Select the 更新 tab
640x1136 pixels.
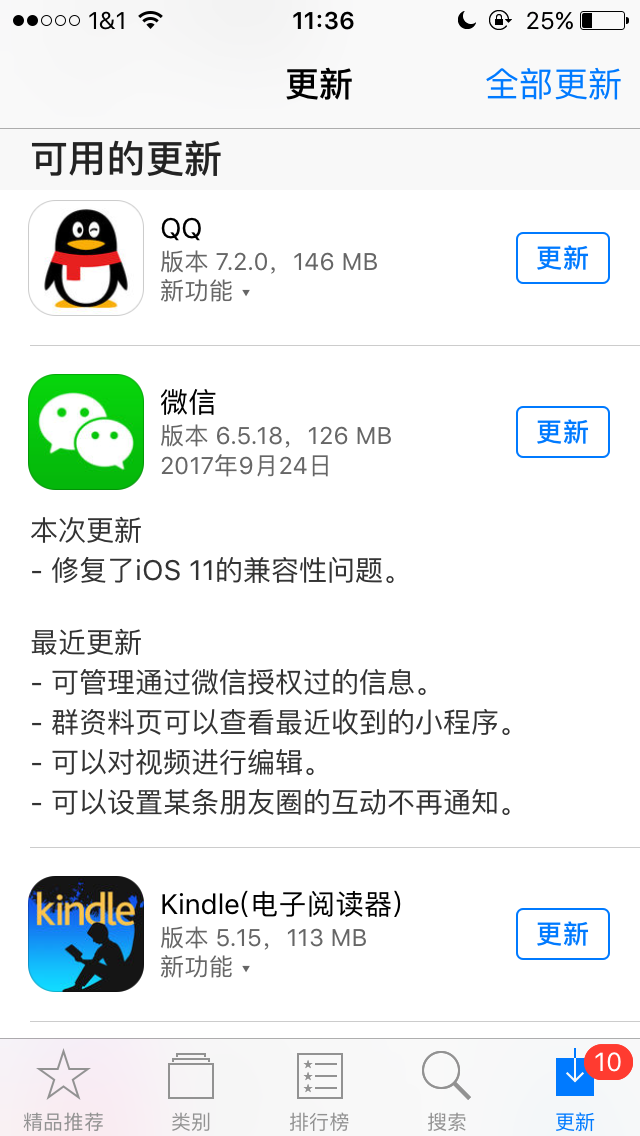click(x=576, y=1090)
